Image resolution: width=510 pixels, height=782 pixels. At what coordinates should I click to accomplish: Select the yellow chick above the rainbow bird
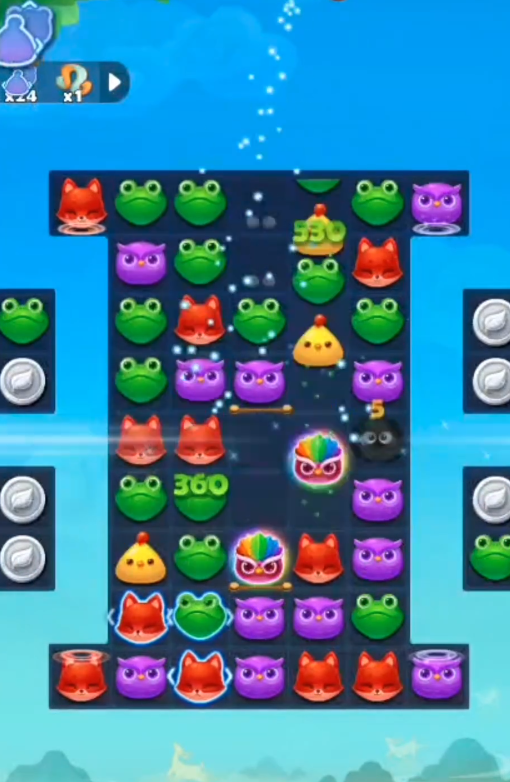click(319, 341)
